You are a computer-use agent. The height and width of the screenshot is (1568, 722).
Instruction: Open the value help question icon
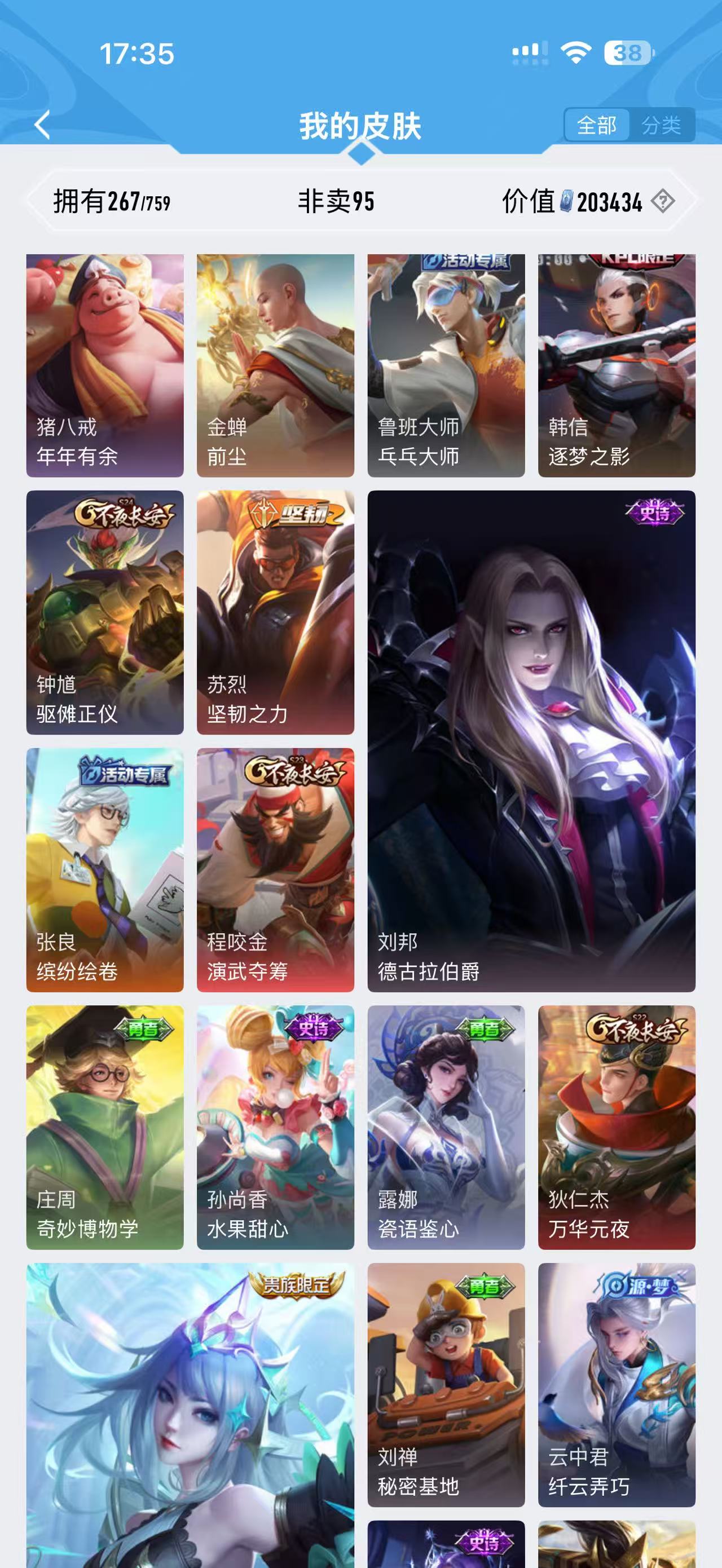(663, 201)
